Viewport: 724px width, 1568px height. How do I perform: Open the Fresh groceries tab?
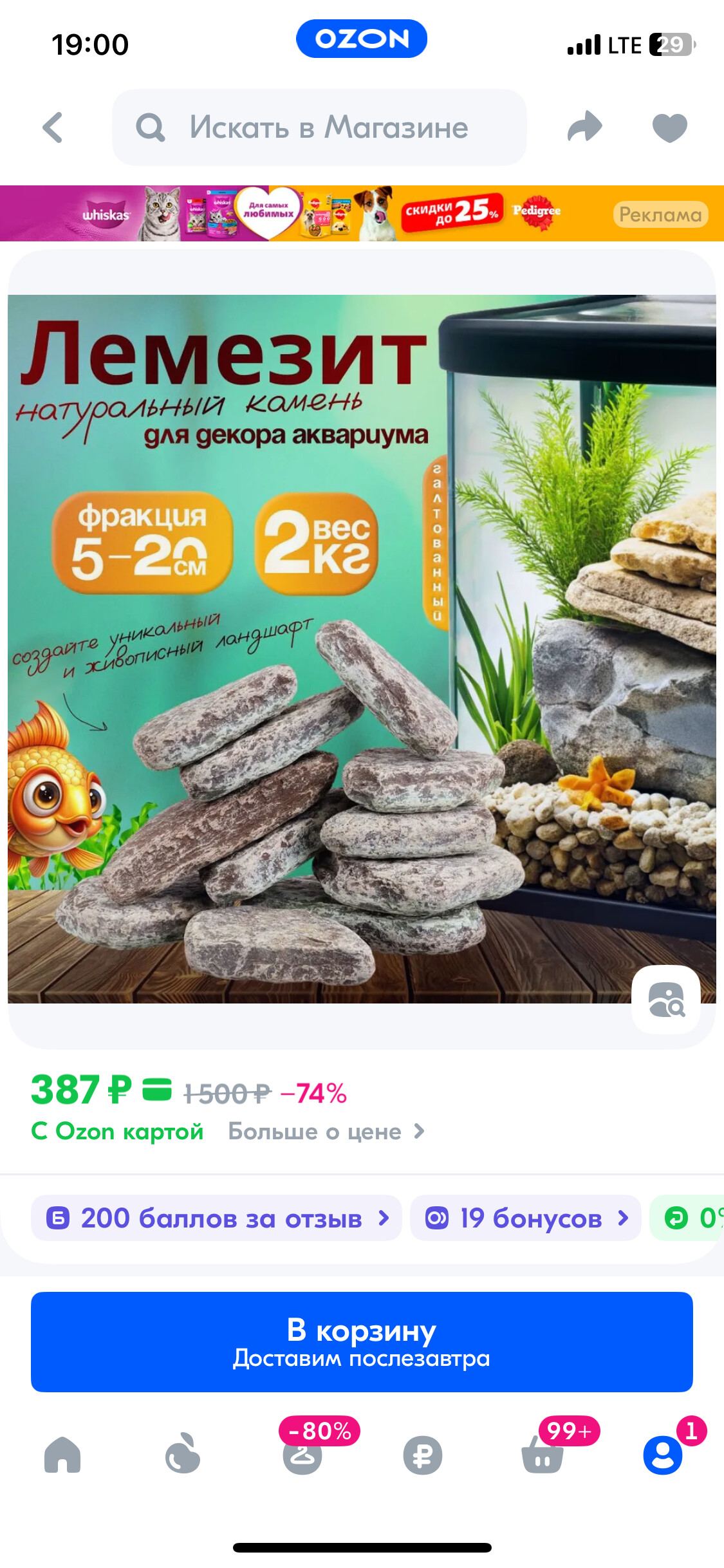[x=183, y=1455]
